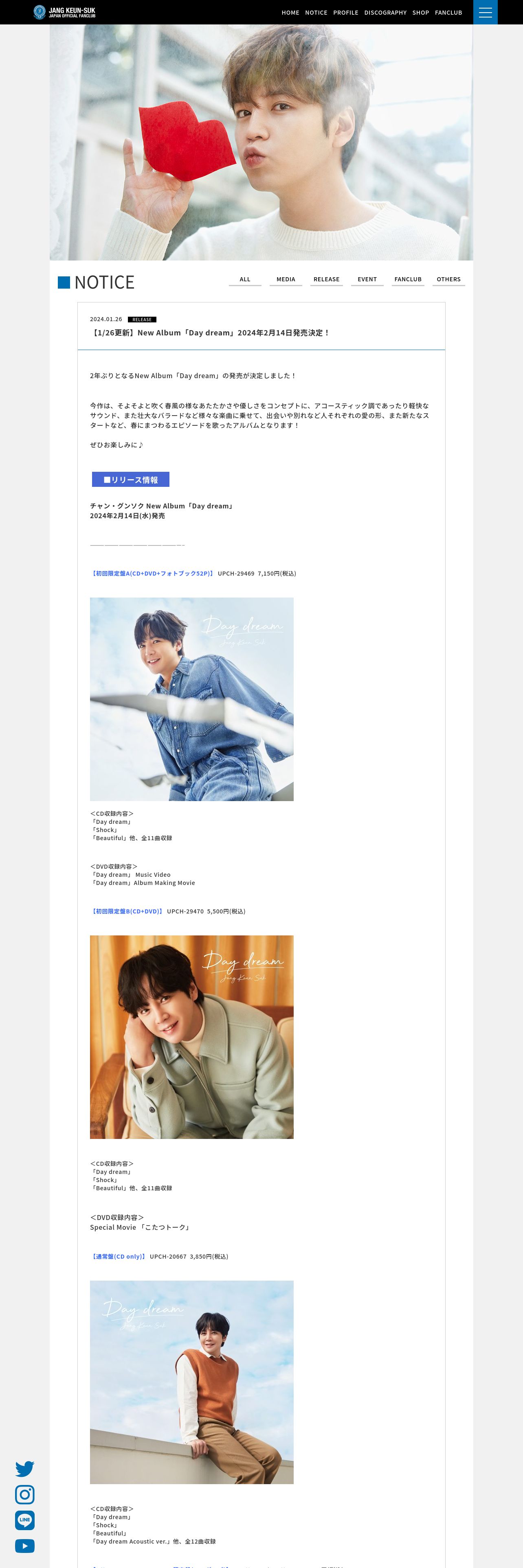
Task: Tap the Jang Keun-Suk fanclub logo
Action: pos(64,12)
